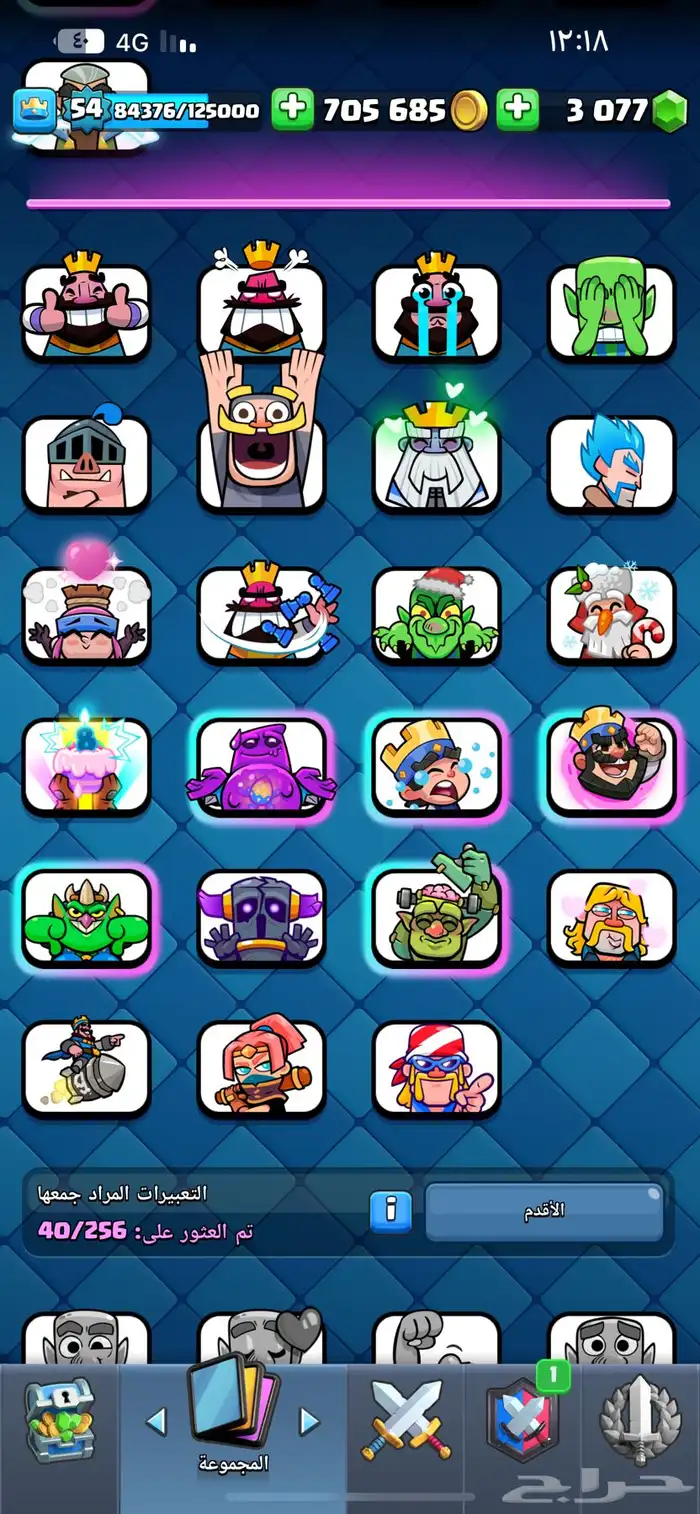Open the clan wars shield tab
The height and width of the screenshot is (1514, 700).
click(524, 1419)
